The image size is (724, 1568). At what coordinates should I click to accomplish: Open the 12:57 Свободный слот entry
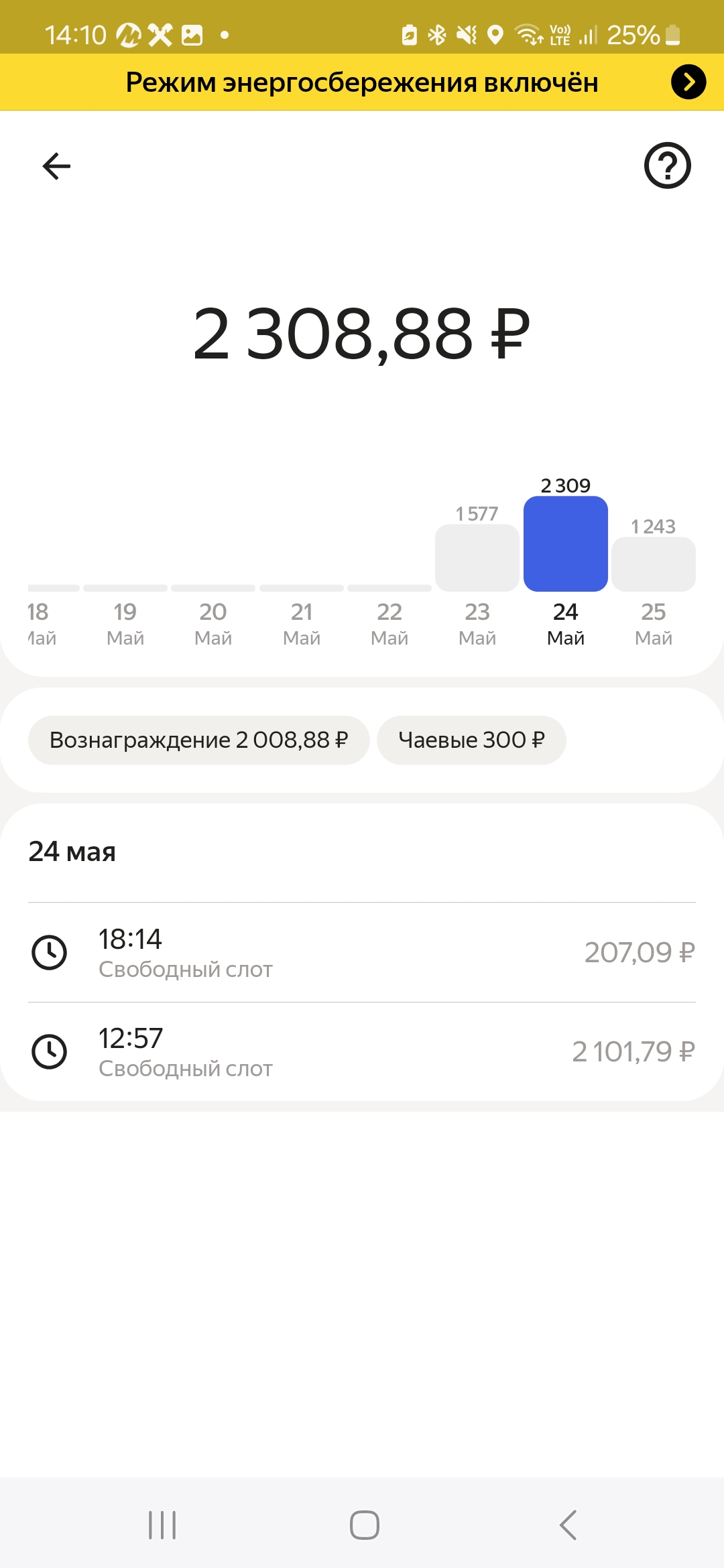click(x=362, y=1051)
